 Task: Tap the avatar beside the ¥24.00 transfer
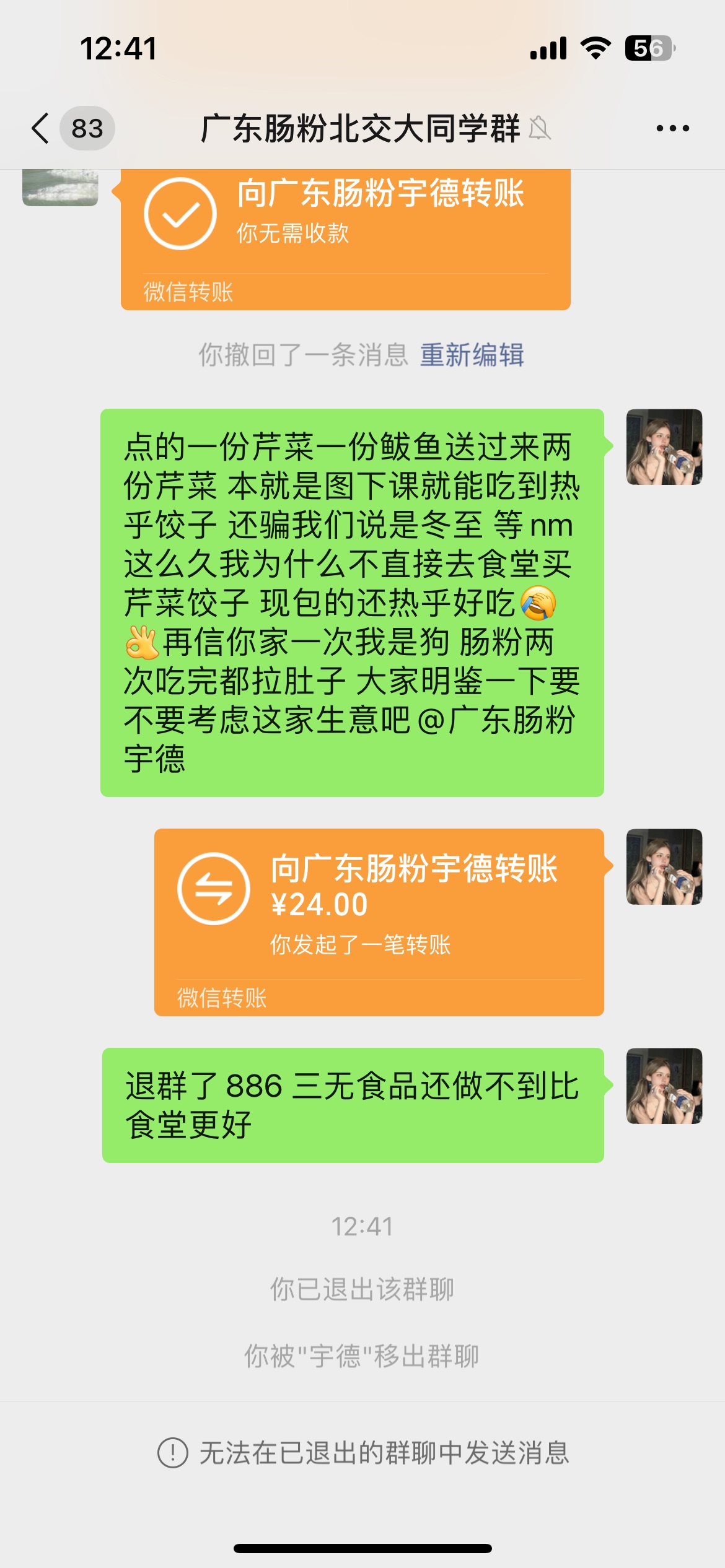pyautogui.click(x=664, y=866)
